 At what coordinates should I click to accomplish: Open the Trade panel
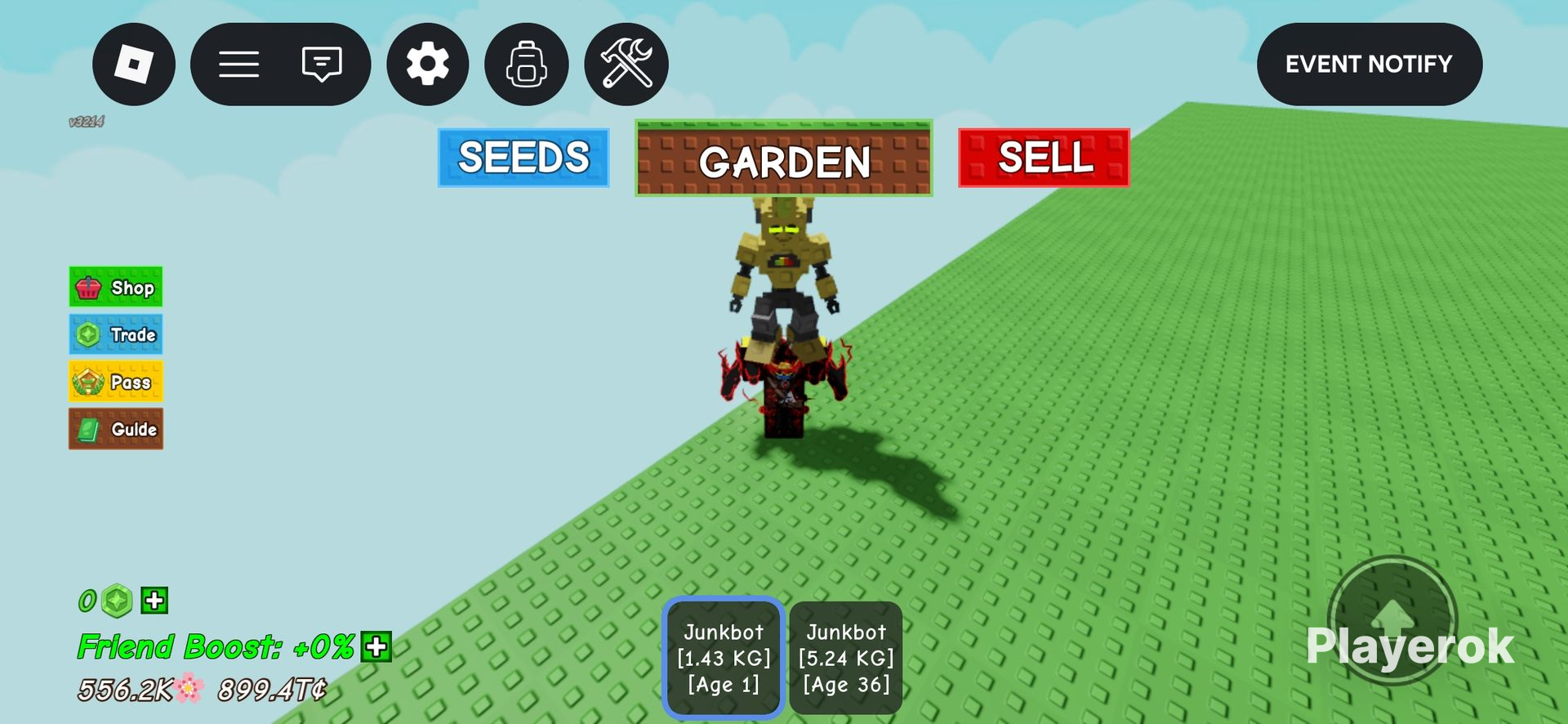116,334
